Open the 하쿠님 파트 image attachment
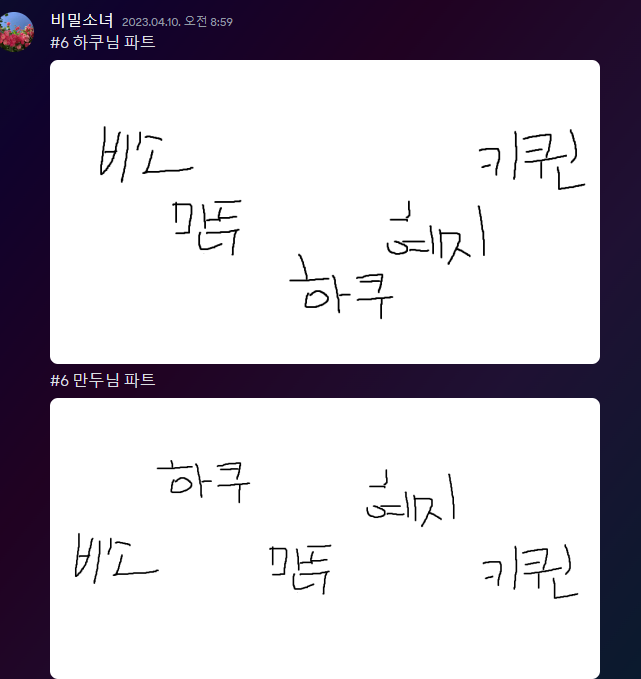This screenshot has width=641, height=679. point(325,211)
